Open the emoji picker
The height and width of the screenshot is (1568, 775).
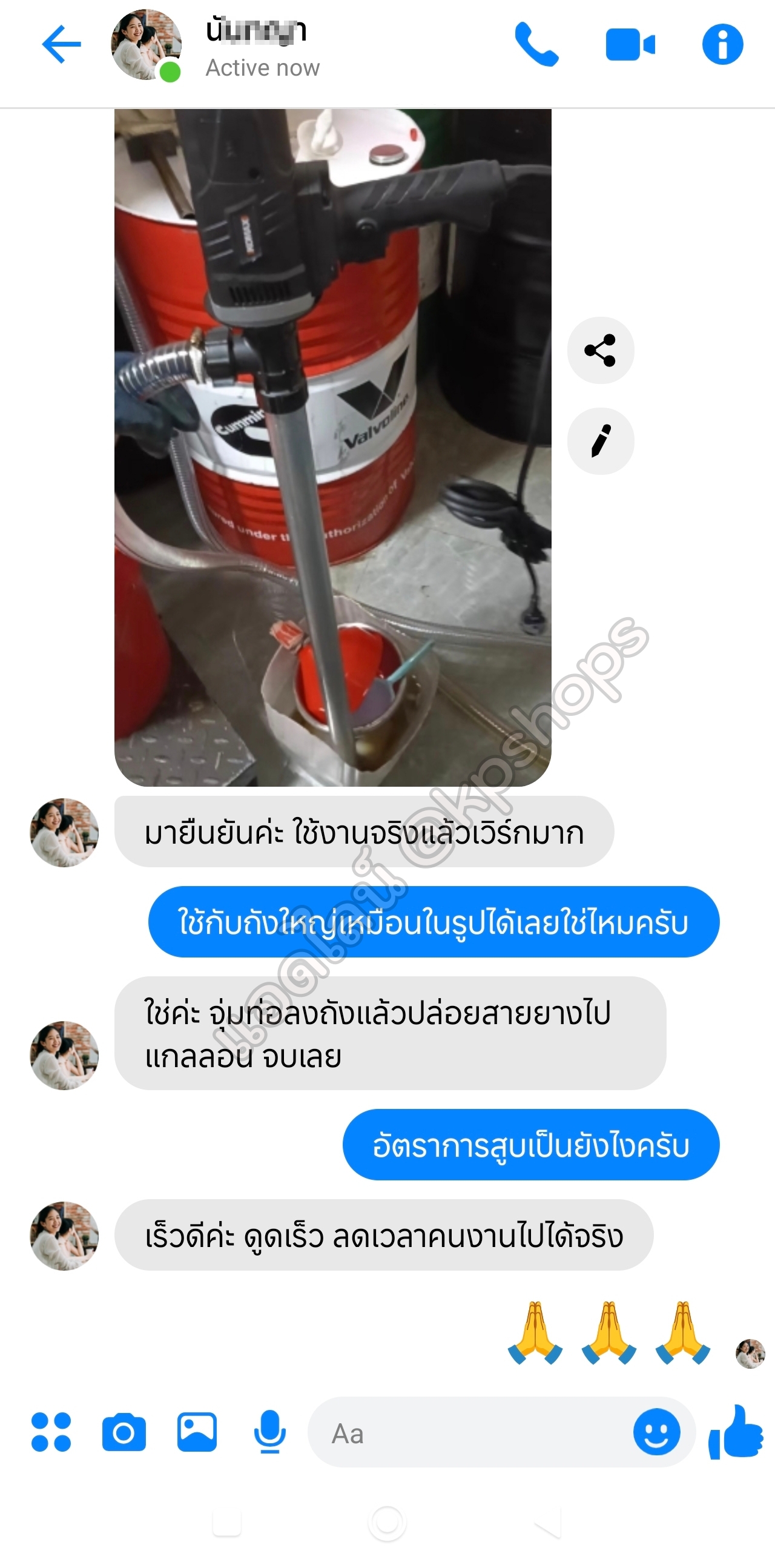(656, 1432)
